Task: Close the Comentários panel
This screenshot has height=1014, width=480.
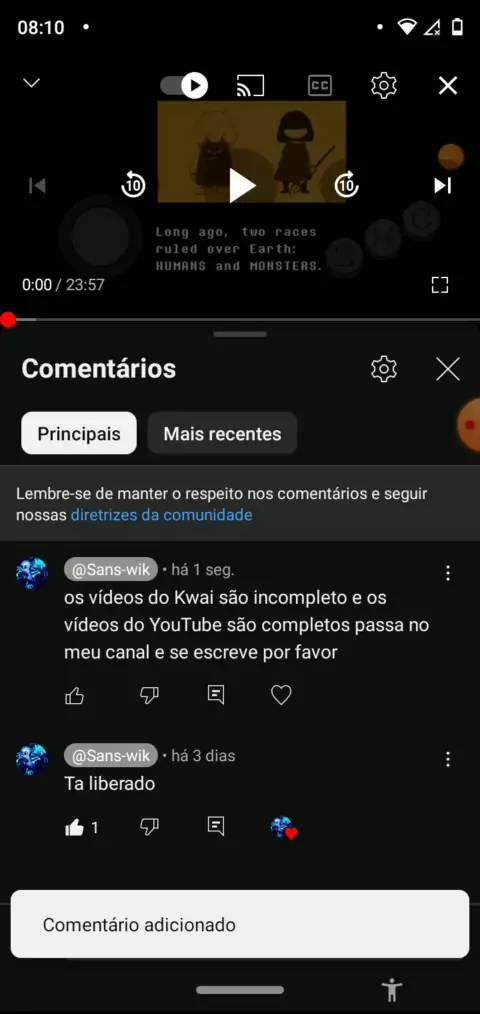Action: (x=448, y=369)
